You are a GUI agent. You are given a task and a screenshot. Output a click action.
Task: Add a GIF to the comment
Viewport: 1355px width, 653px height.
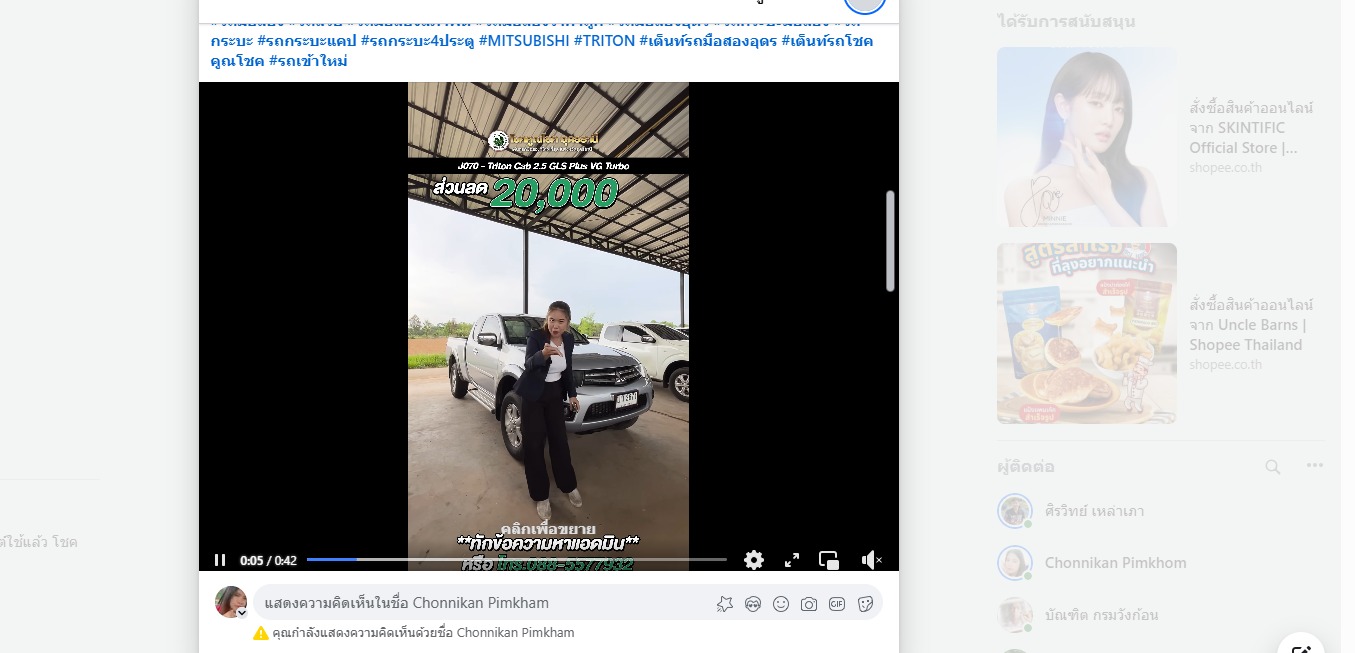837,604
